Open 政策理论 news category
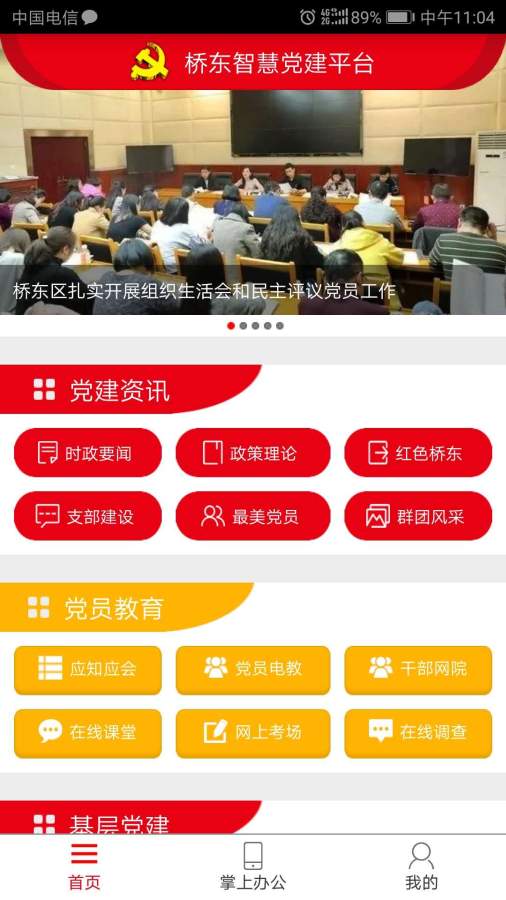The width and height of the screenshot is (506, 900). coord(253,453)
